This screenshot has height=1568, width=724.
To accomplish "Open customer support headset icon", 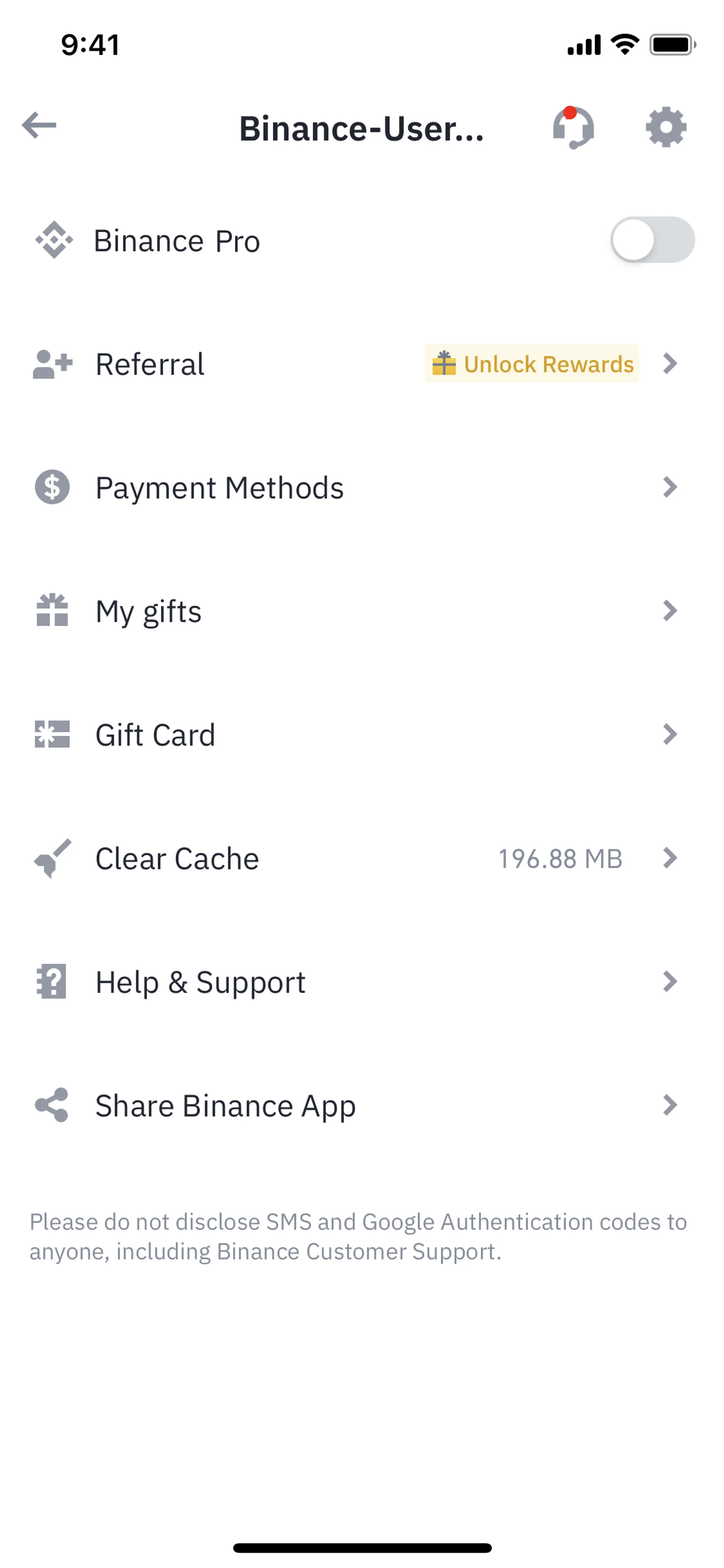I will 572,128.
